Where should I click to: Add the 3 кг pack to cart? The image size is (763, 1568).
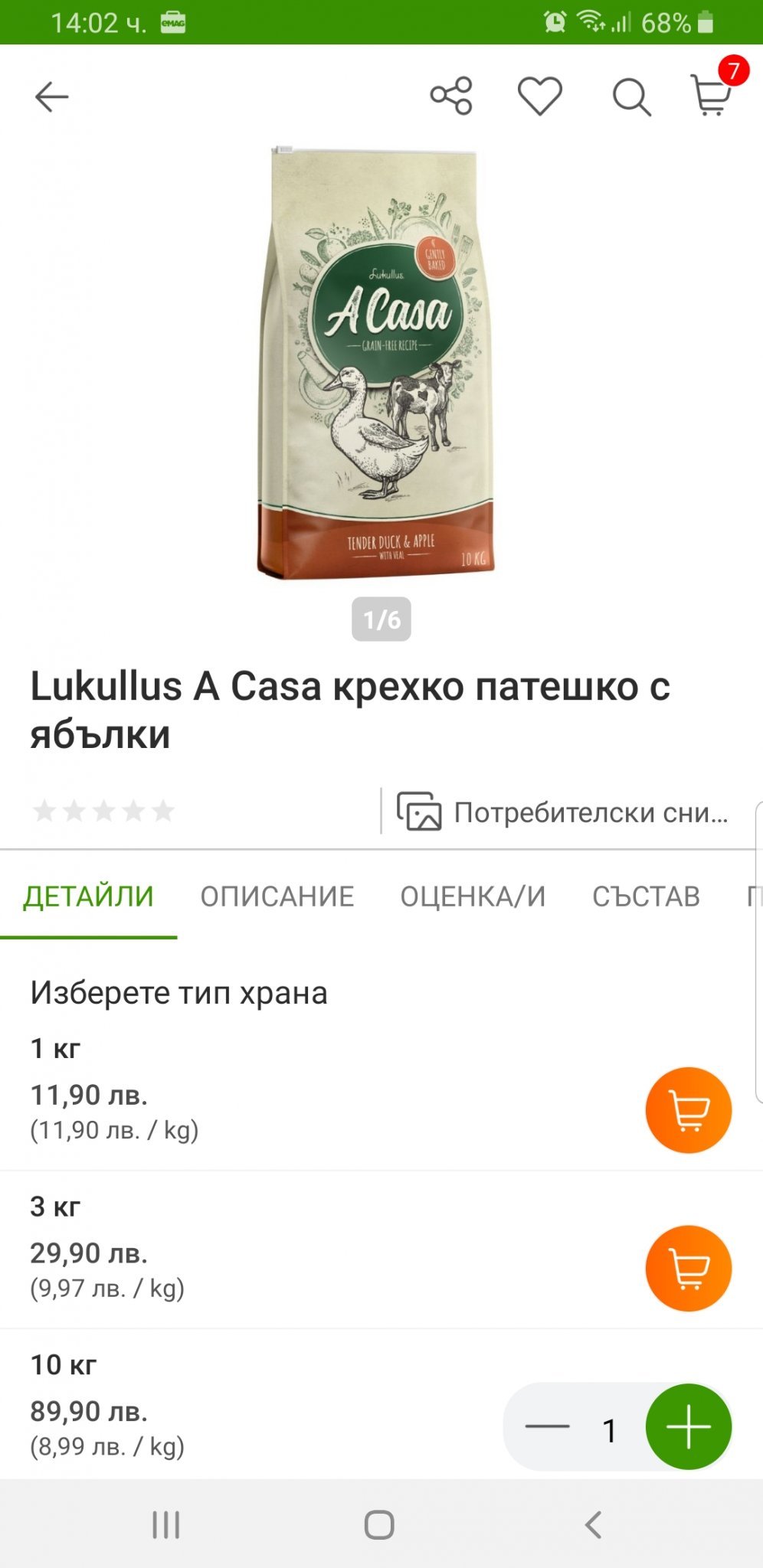pos(688,1269)
